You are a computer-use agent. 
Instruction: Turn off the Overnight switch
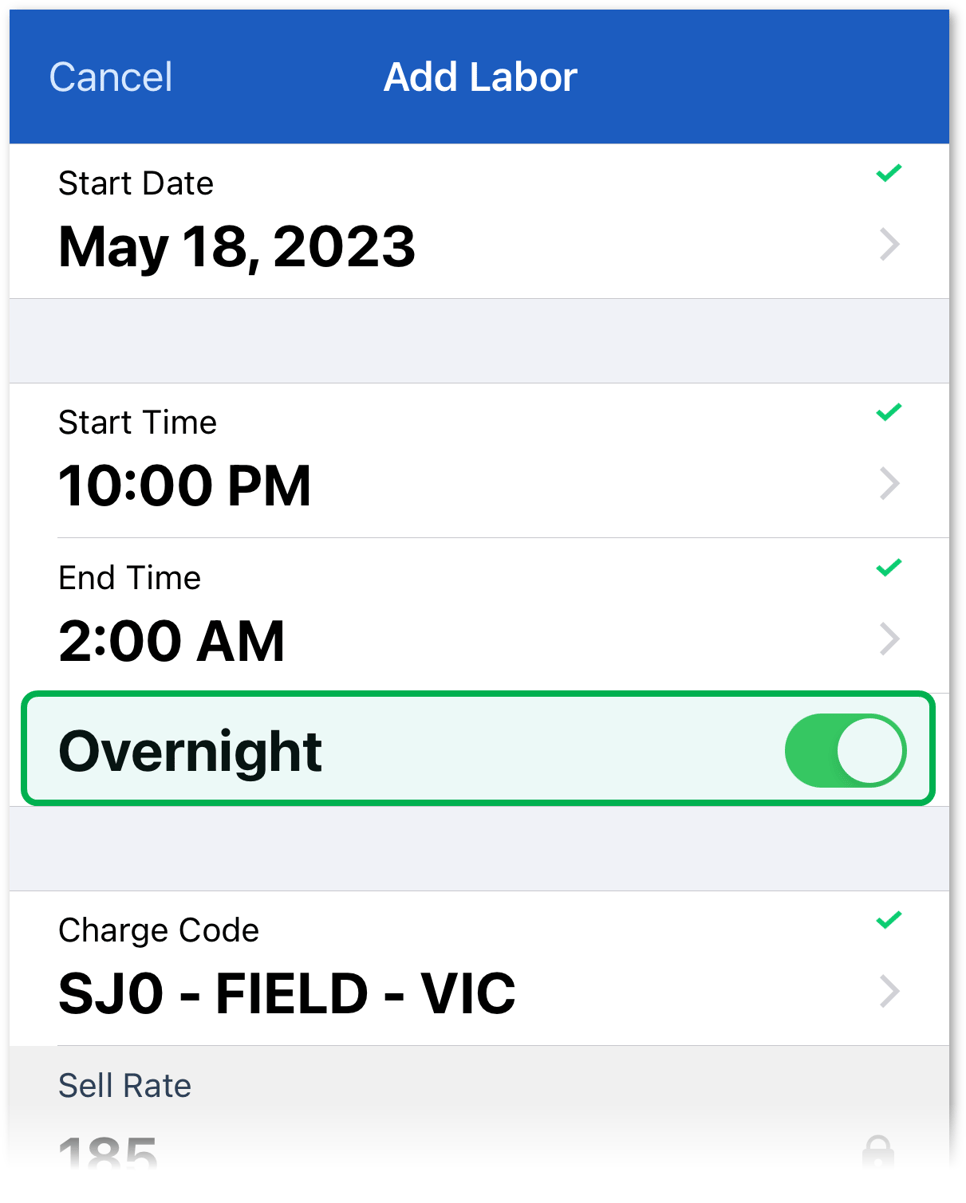(x=845, y=750)
